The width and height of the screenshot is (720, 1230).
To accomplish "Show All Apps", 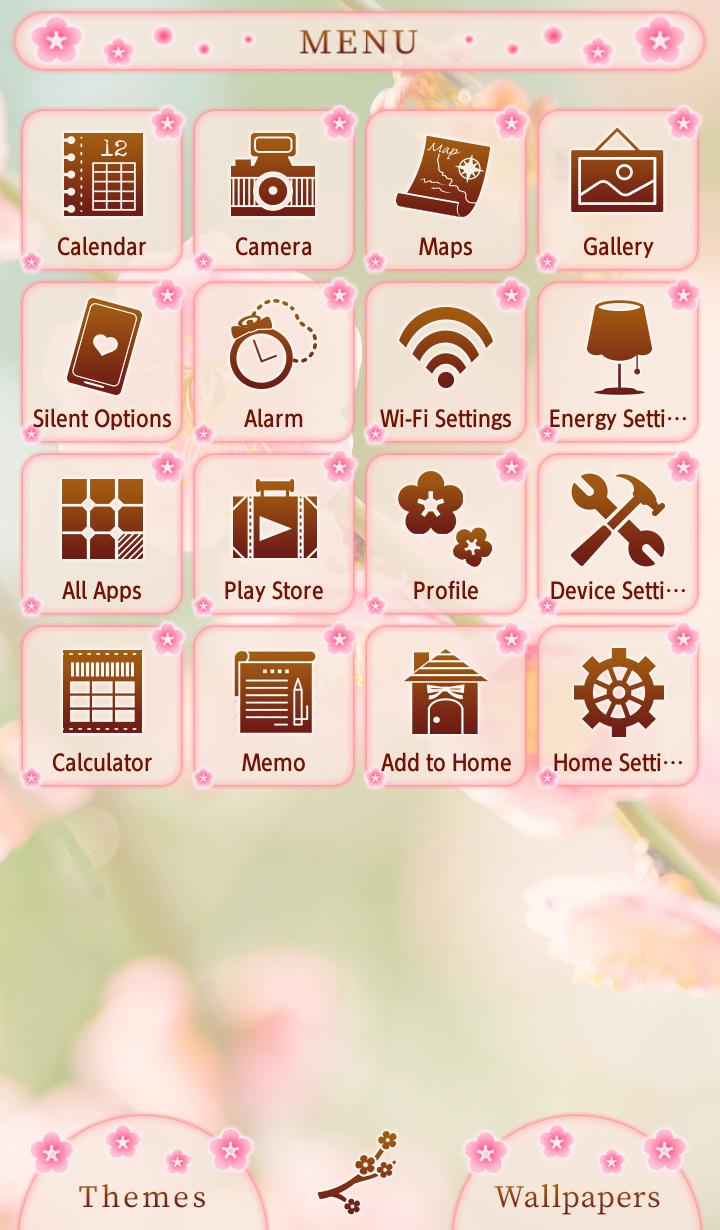I will click(x=102, y=534).
